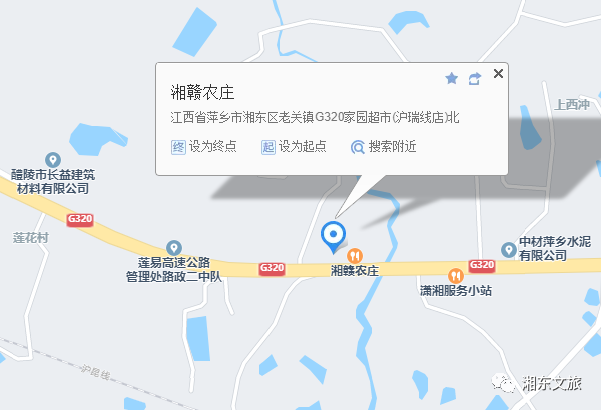Screen dimensions: 601x410
Task: Close the 湘赣农庄 info popup
Action: tap(499, 73)
